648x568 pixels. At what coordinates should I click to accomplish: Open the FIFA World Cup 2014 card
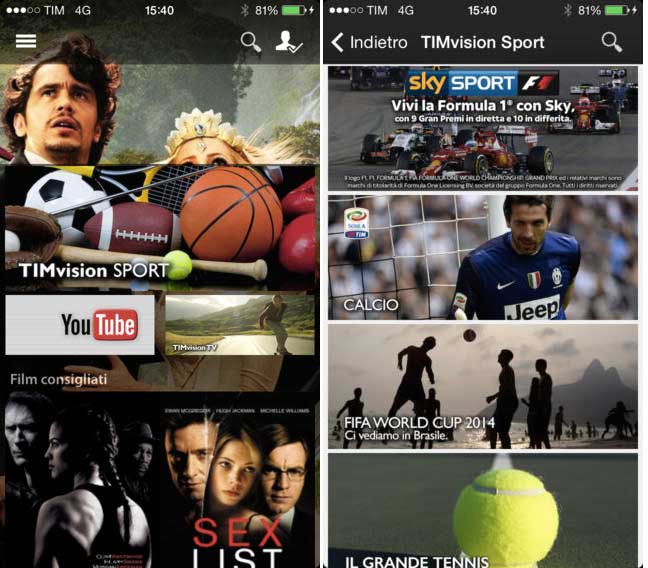click(483, 385)
